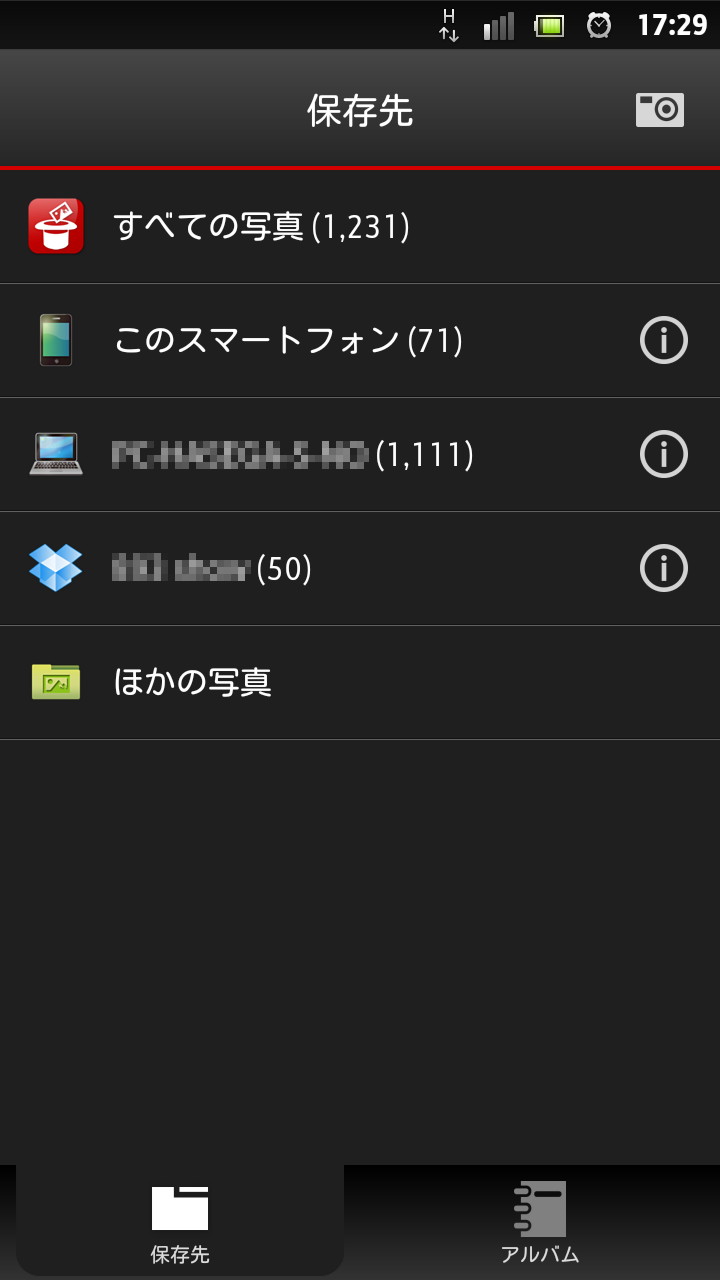720x1280 pixels.
Task: Select the 保存先 tab
Action: [180, 1222]
